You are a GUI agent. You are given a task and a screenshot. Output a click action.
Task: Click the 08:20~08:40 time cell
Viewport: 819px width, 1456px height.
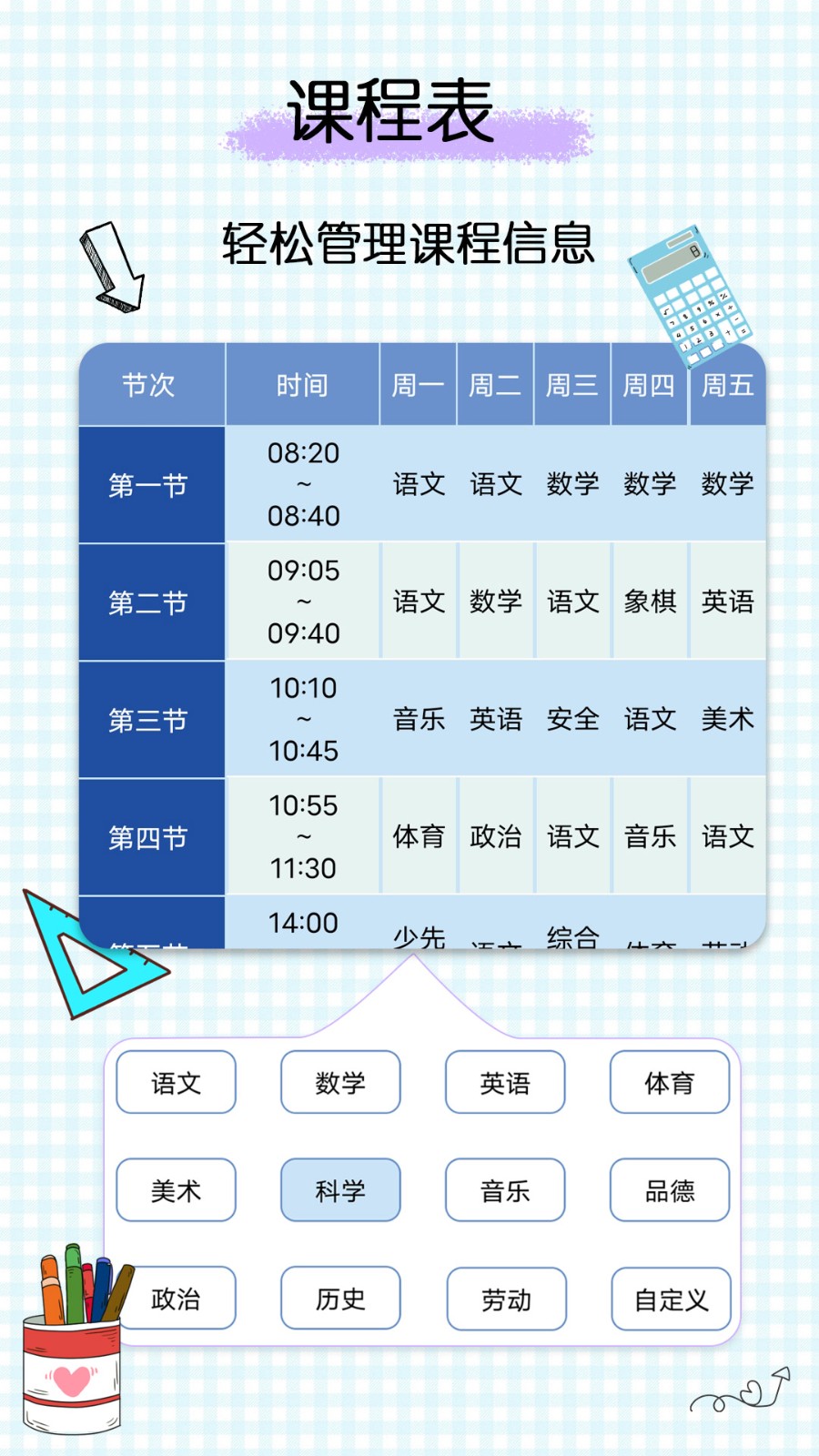pos(302,484)
